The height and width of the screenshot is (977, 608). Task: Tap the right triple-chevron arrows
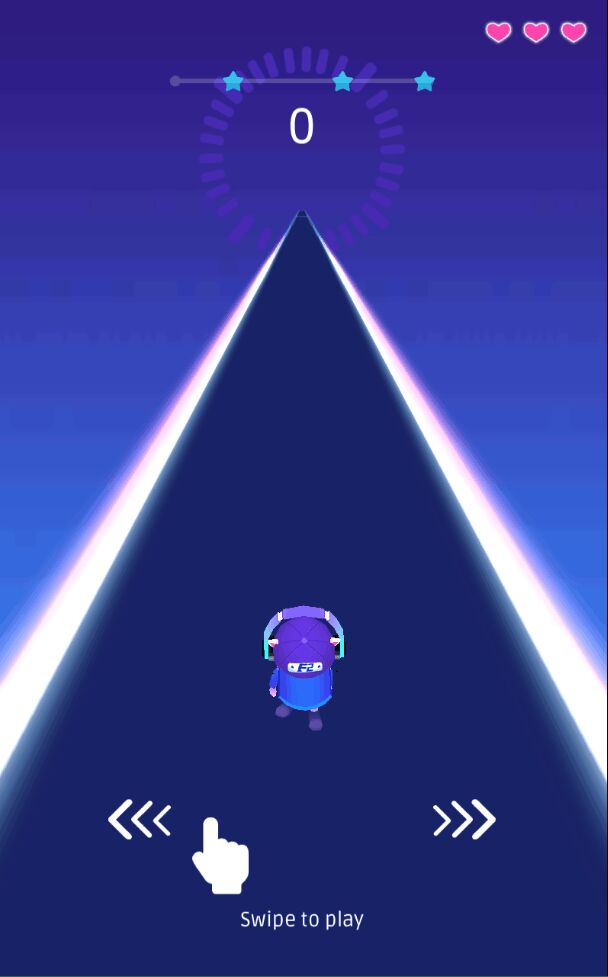point(464,819)
